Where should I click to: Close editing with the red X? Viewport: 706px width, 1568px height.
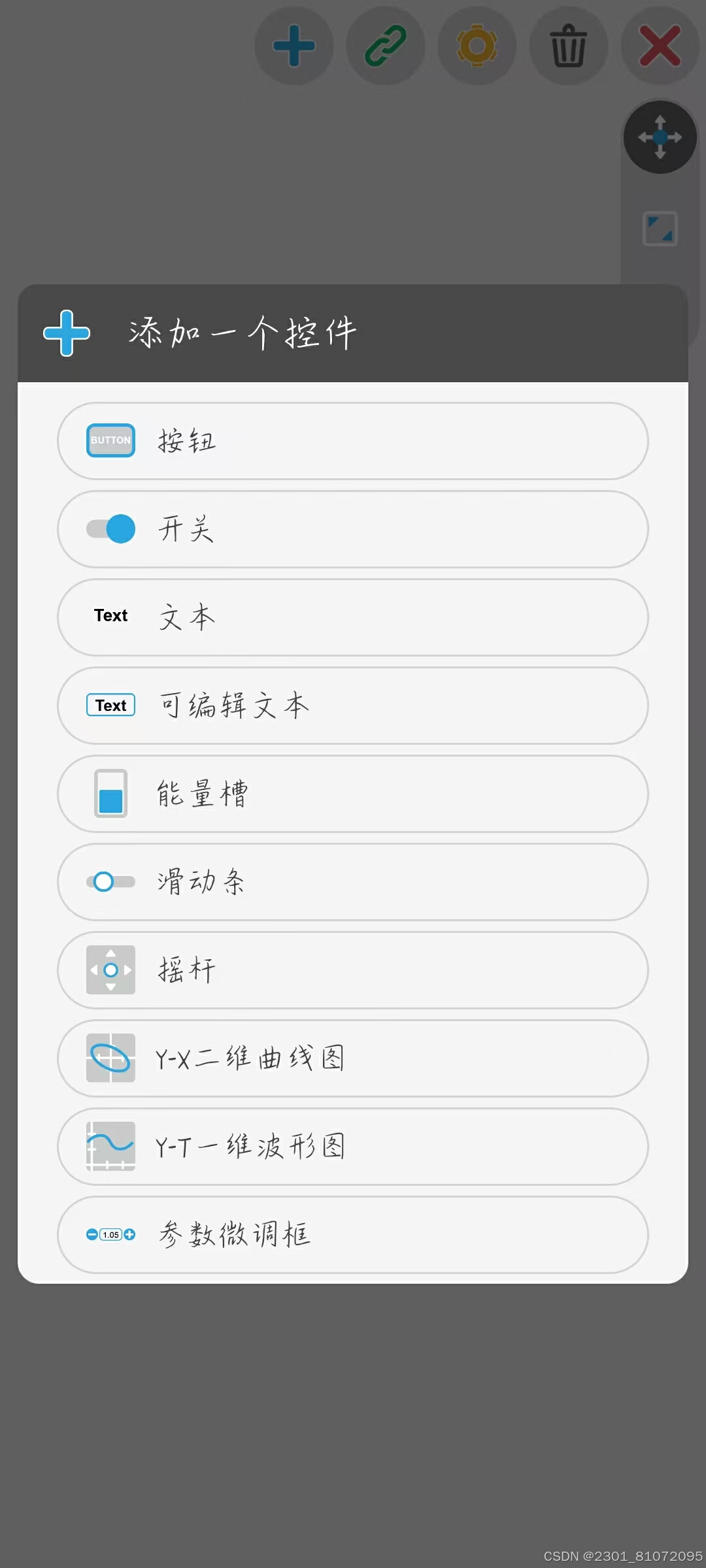[660, 46]
